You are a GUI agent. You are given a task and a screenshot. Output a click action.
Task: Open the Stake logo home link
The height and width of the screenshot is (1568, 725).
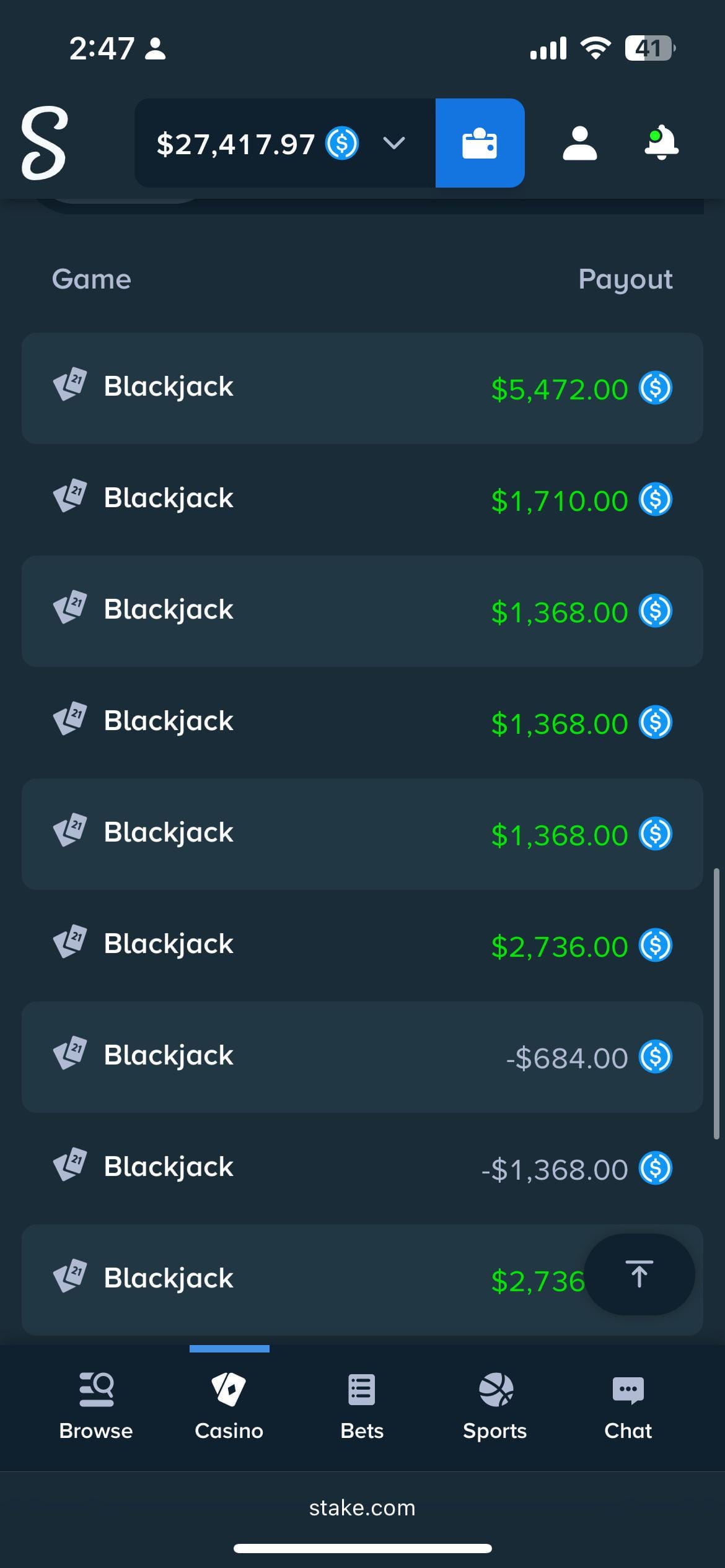pyautogui.click(x=44, y=144)
